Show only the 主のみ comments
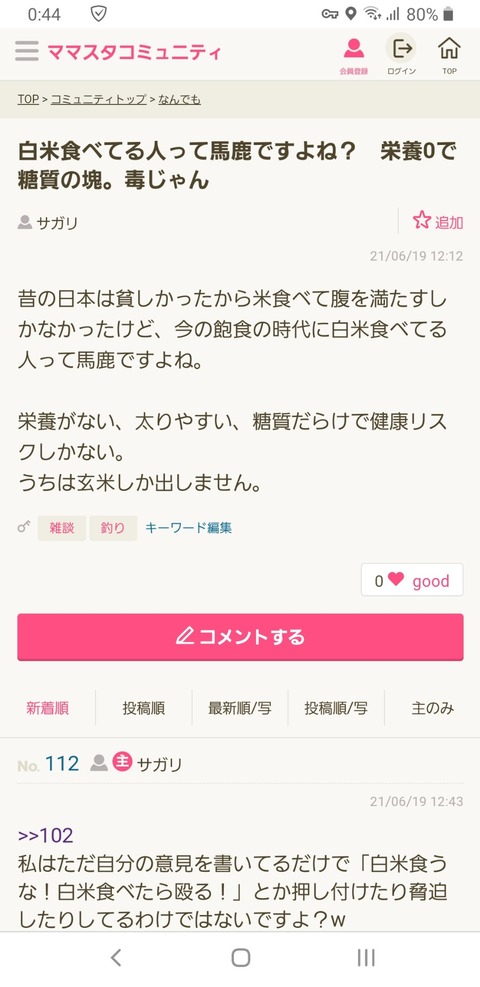 click(432, 708)
